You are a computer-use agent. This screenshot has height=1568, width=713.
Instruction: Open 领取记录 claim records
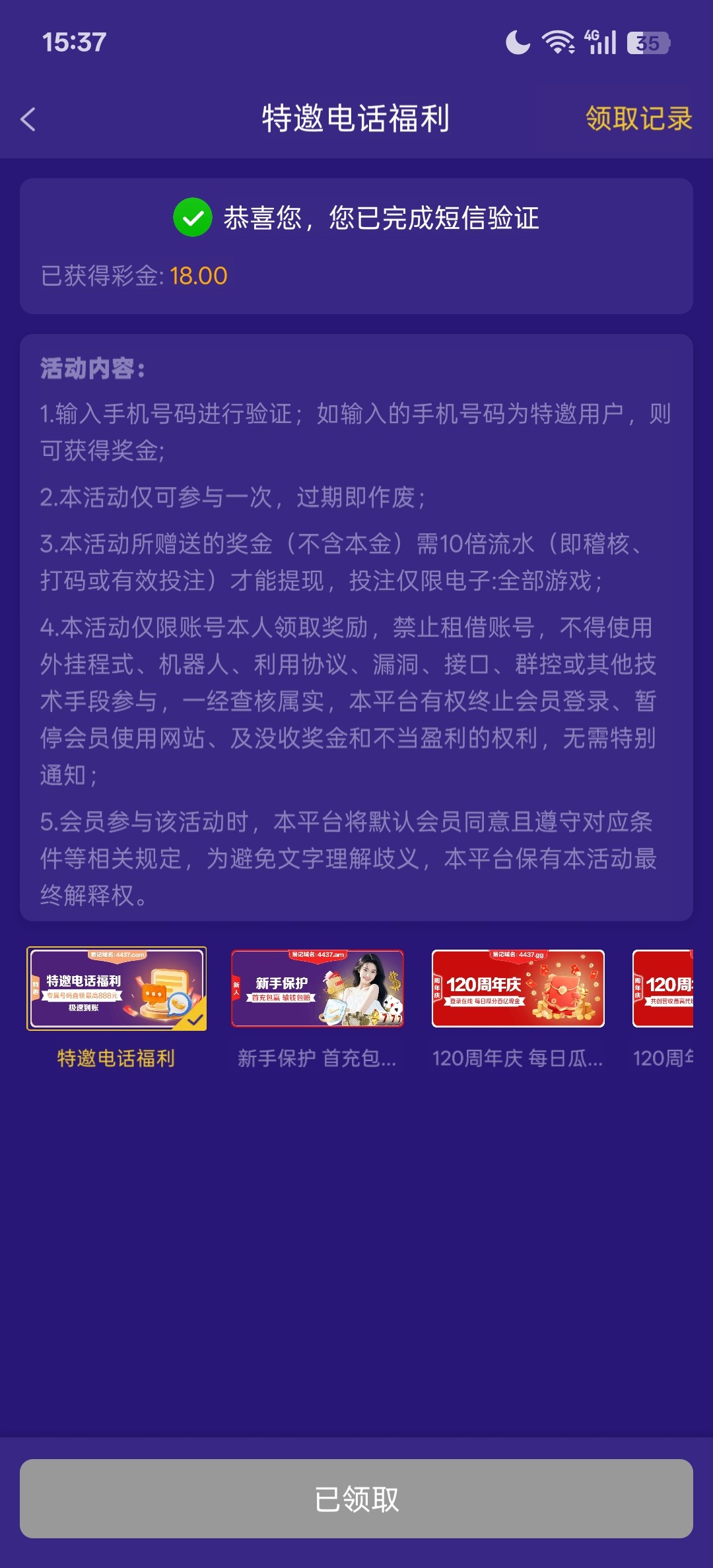(x=638, y=119)
